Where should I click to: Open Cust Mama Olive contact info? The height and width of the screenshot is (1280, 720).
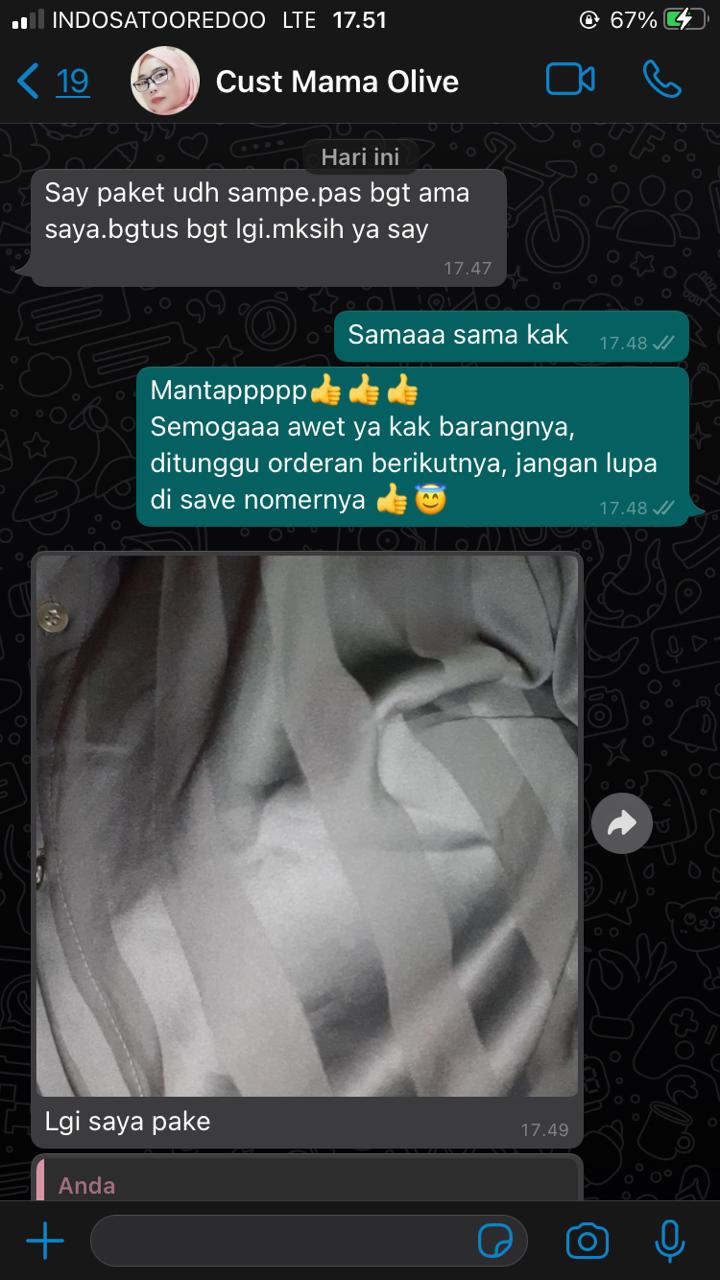pyautogui.click(x=336, y=81)
